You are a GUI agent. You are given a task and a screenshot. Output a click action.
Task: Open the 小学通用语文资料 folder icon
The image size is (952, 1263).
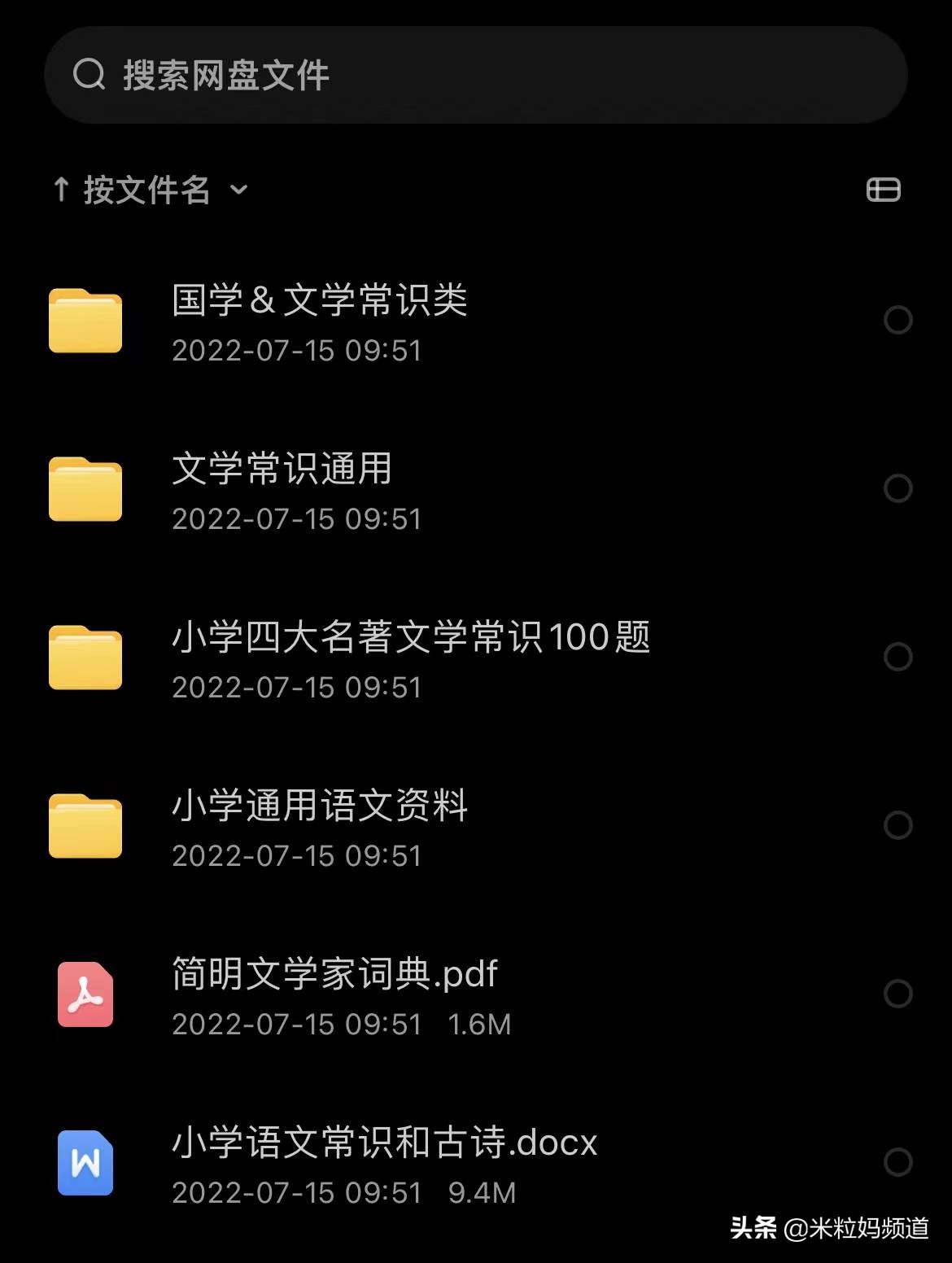[x=85, y=827]
